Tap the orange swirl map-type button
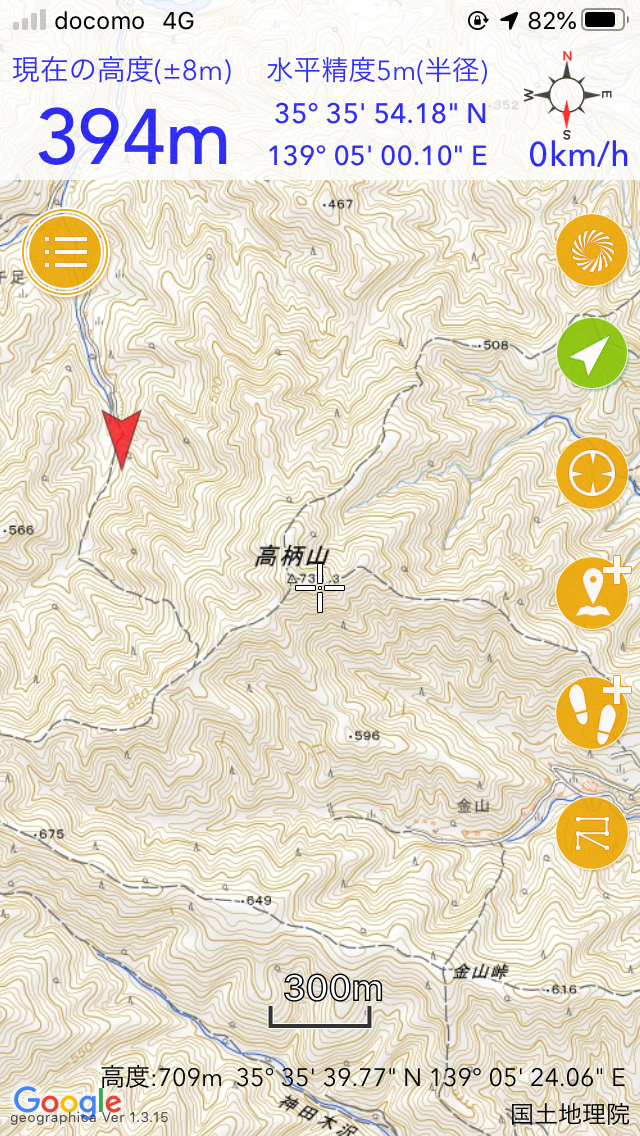Image resolution: width=640 pixels, height=1136 pixels. click(591, 250)
